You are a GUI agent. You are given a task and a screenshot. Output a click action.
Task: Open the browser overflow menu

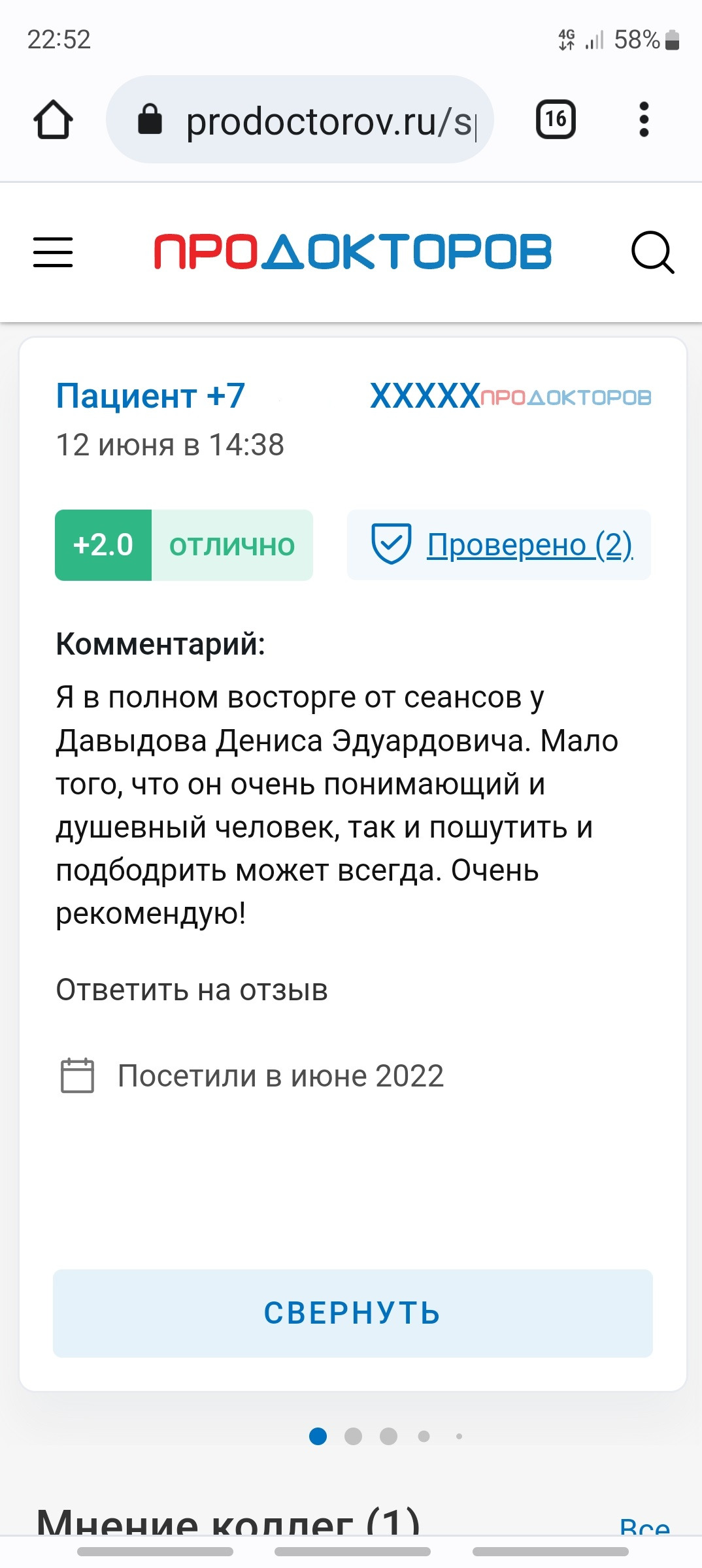click(x=644, y=120)
